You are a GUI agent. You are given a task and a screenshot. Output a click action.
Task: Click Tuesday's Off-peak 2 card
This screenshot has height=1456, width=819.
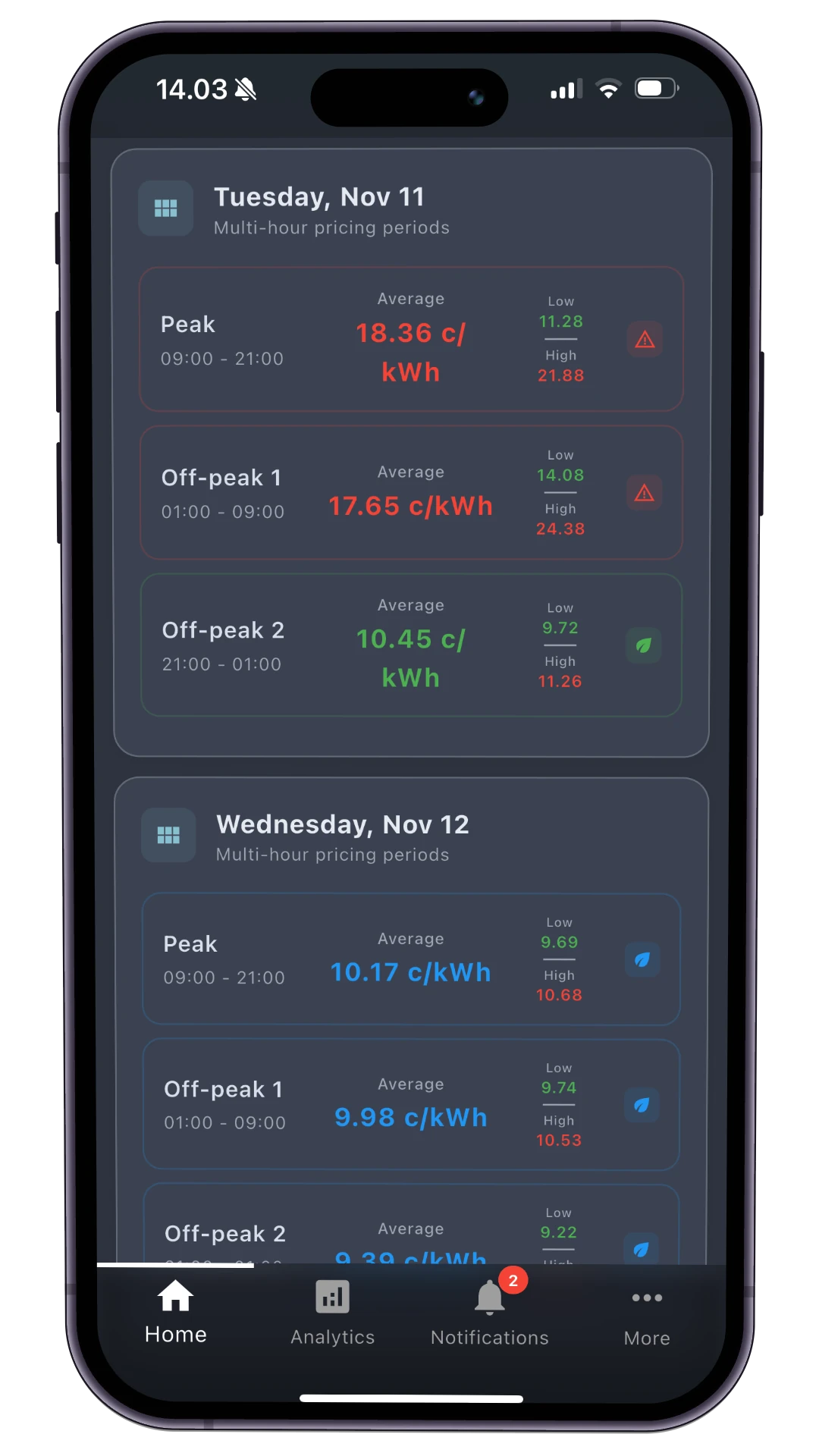coord(410,644)
